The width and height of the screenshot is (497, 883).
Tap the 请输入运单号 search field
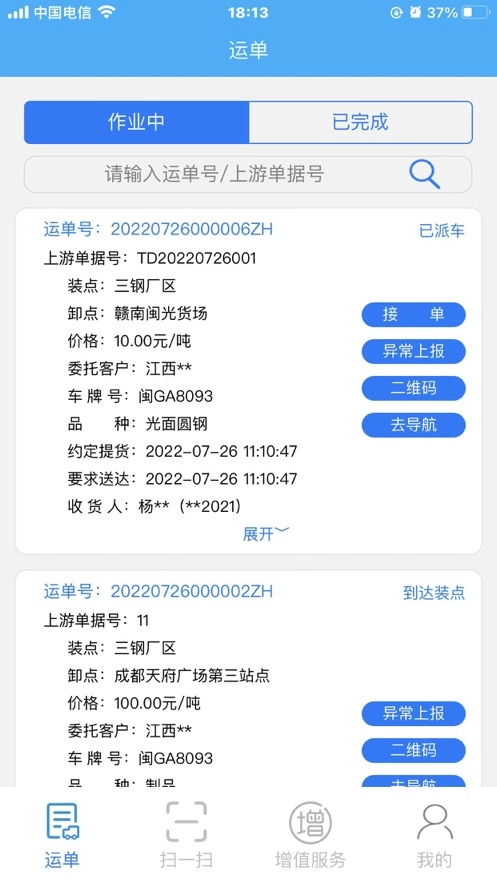(248, 174)
